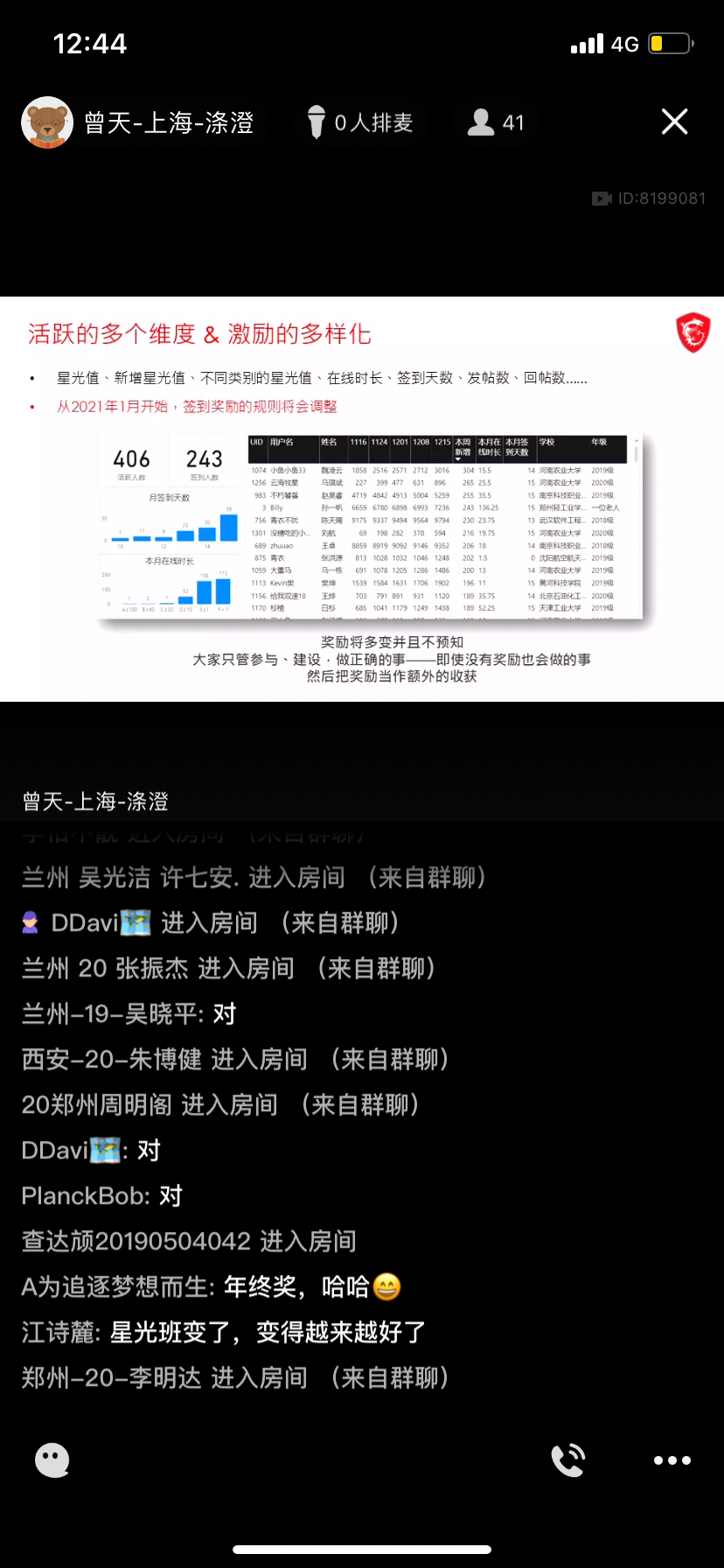724x1568 pixels.
Task: Tap the phone call mic icon
Action: click(x=567, y=1459)
